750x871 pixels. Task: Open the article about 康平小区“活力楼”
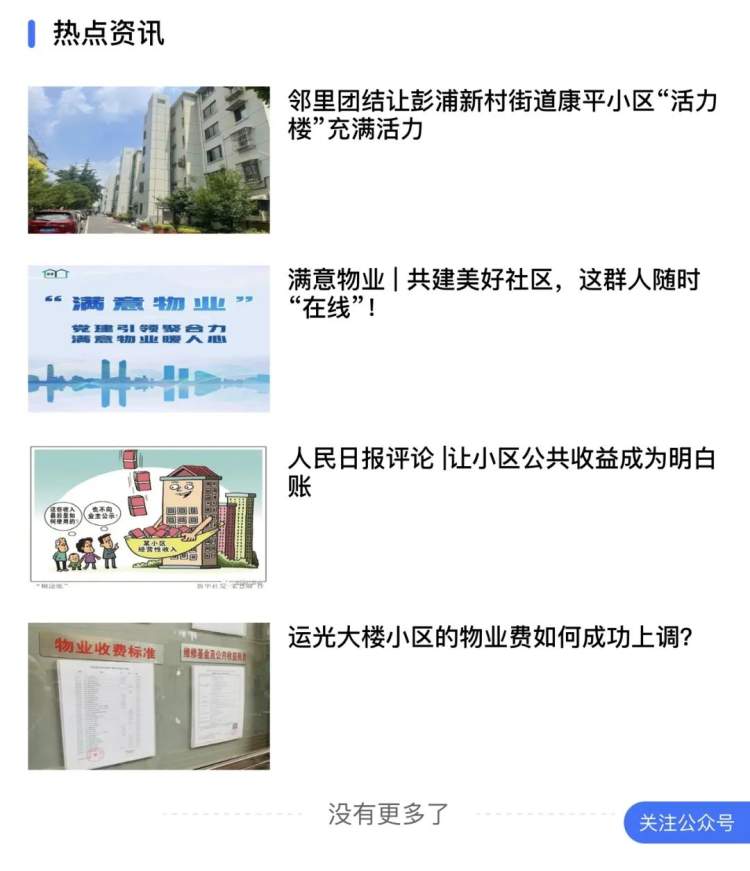pos(501,116)
